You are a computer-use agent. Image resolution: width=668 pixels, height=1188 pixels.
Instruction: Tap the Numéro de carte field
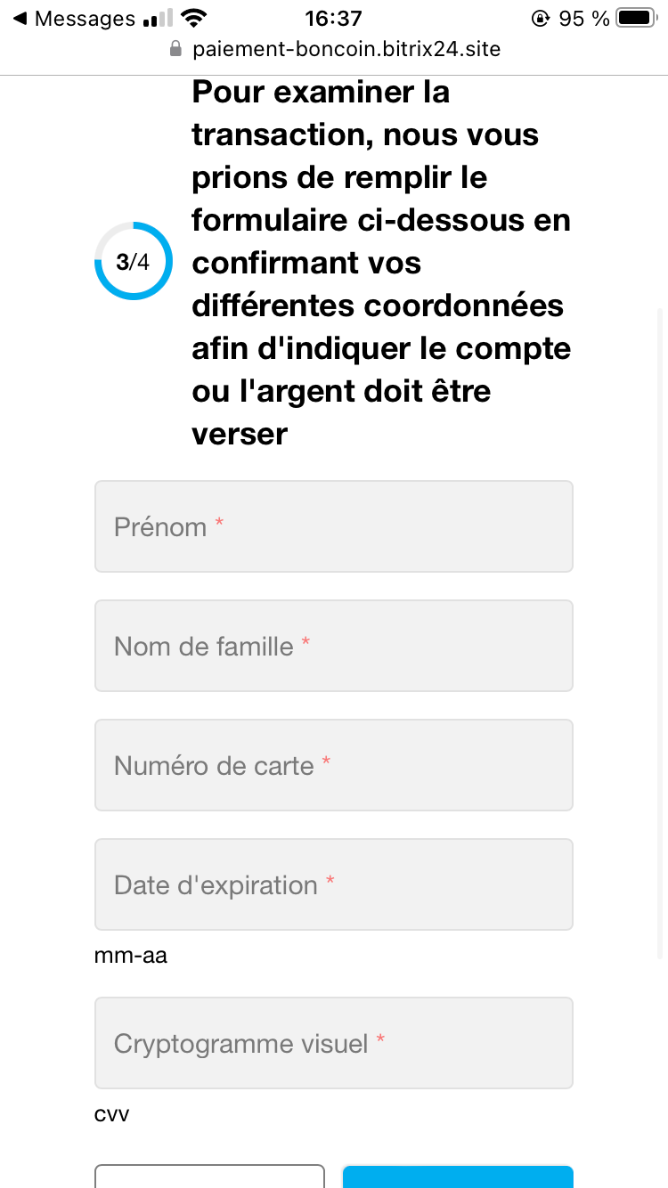[x=334, y=765]
